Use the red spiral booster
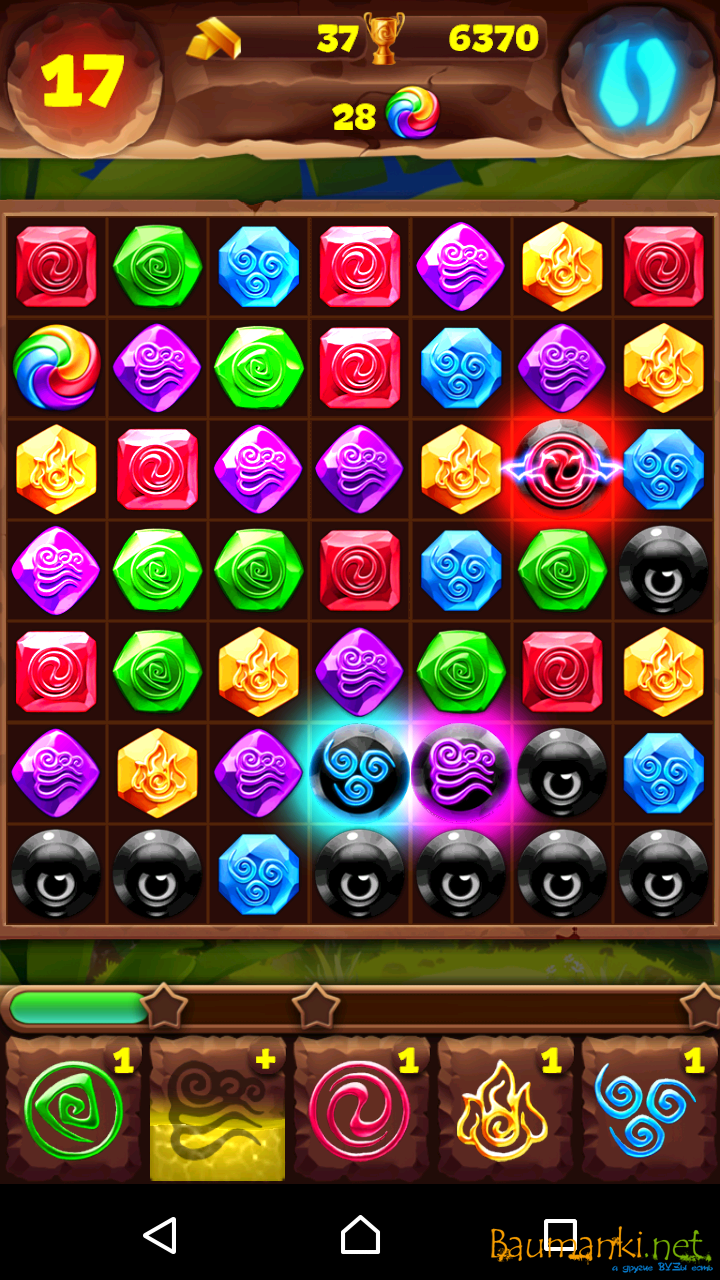Viewport: 720px width, 1280px height. coord(361,1110)
